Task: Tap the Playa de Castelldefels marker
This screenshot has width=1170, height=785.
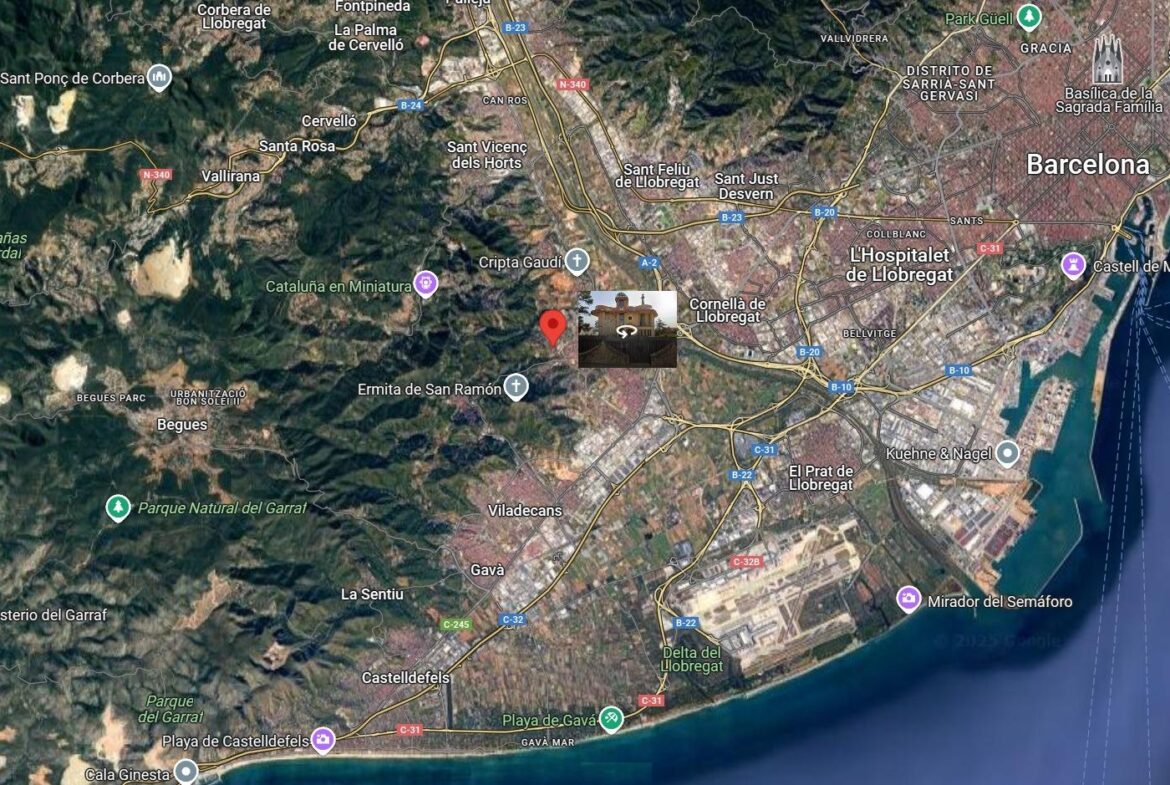Action: [322, 740]
